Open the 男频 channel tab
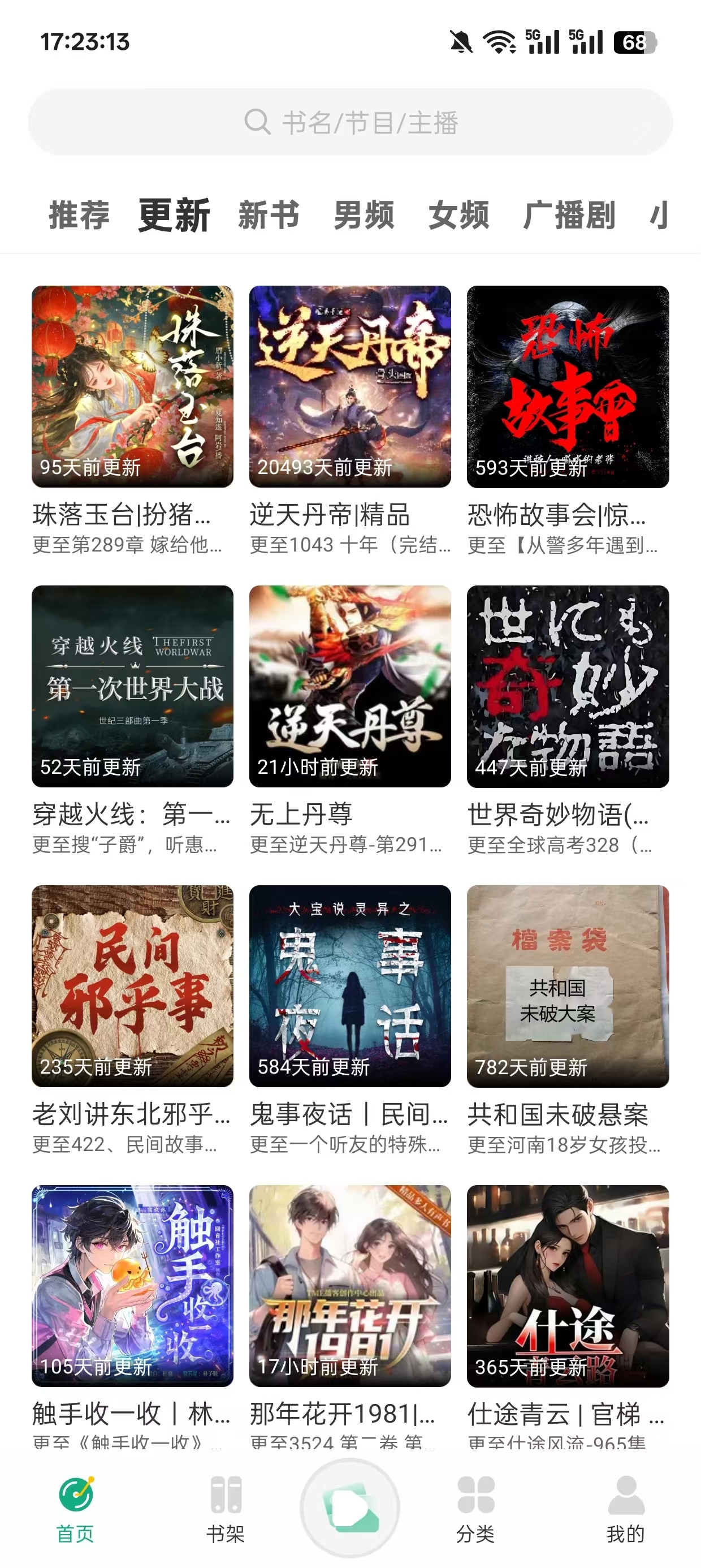Image resolution: width=701 pixels, height=1568 pixels. tap(364, 214)
